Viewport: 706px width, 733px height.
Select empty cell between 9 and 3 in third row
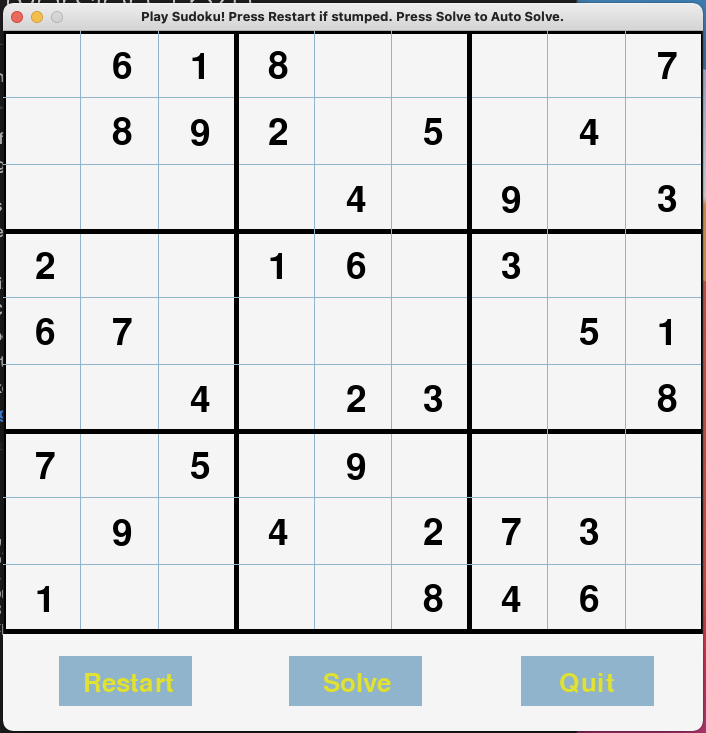tap(586, 198)
